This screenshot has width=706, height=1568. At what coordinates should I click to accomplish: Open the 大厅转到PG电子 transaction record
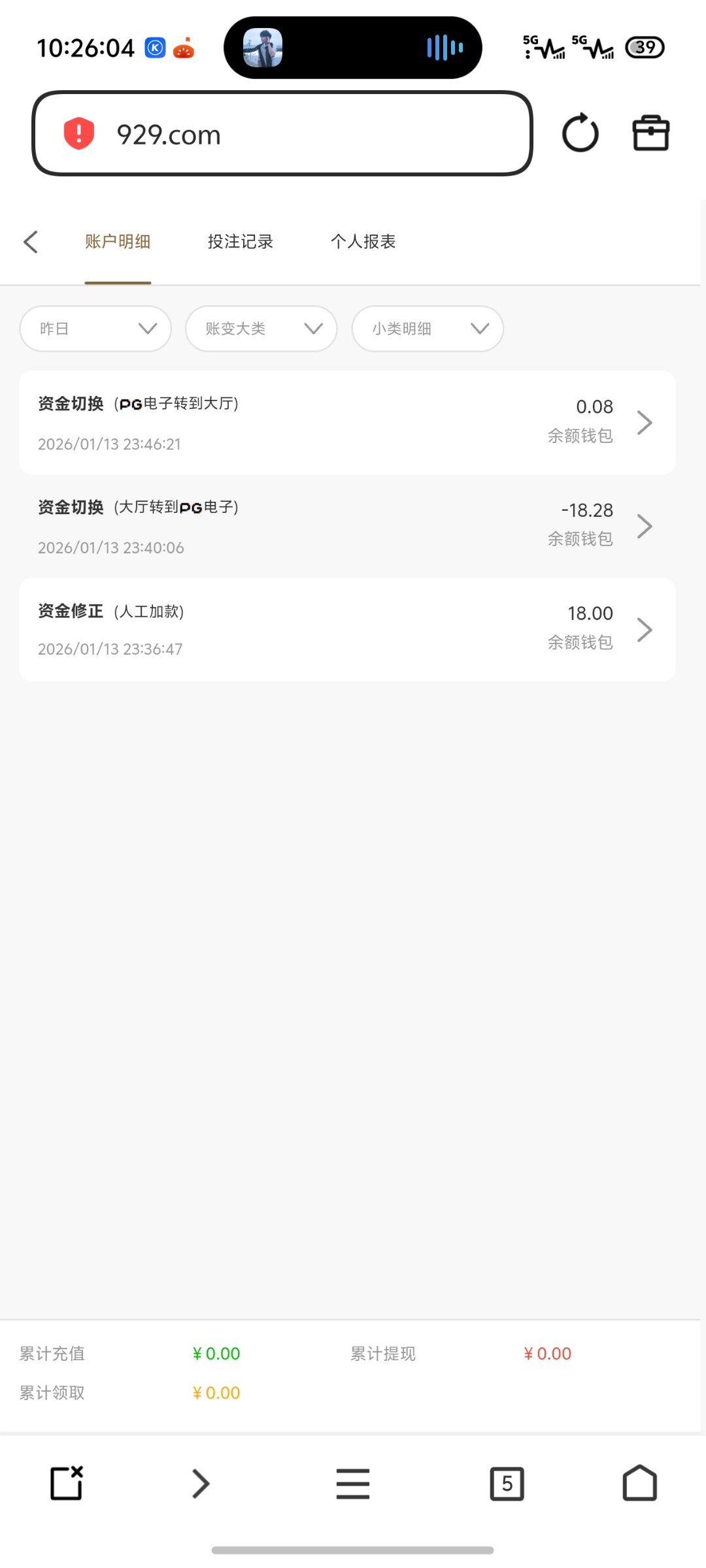347,526
